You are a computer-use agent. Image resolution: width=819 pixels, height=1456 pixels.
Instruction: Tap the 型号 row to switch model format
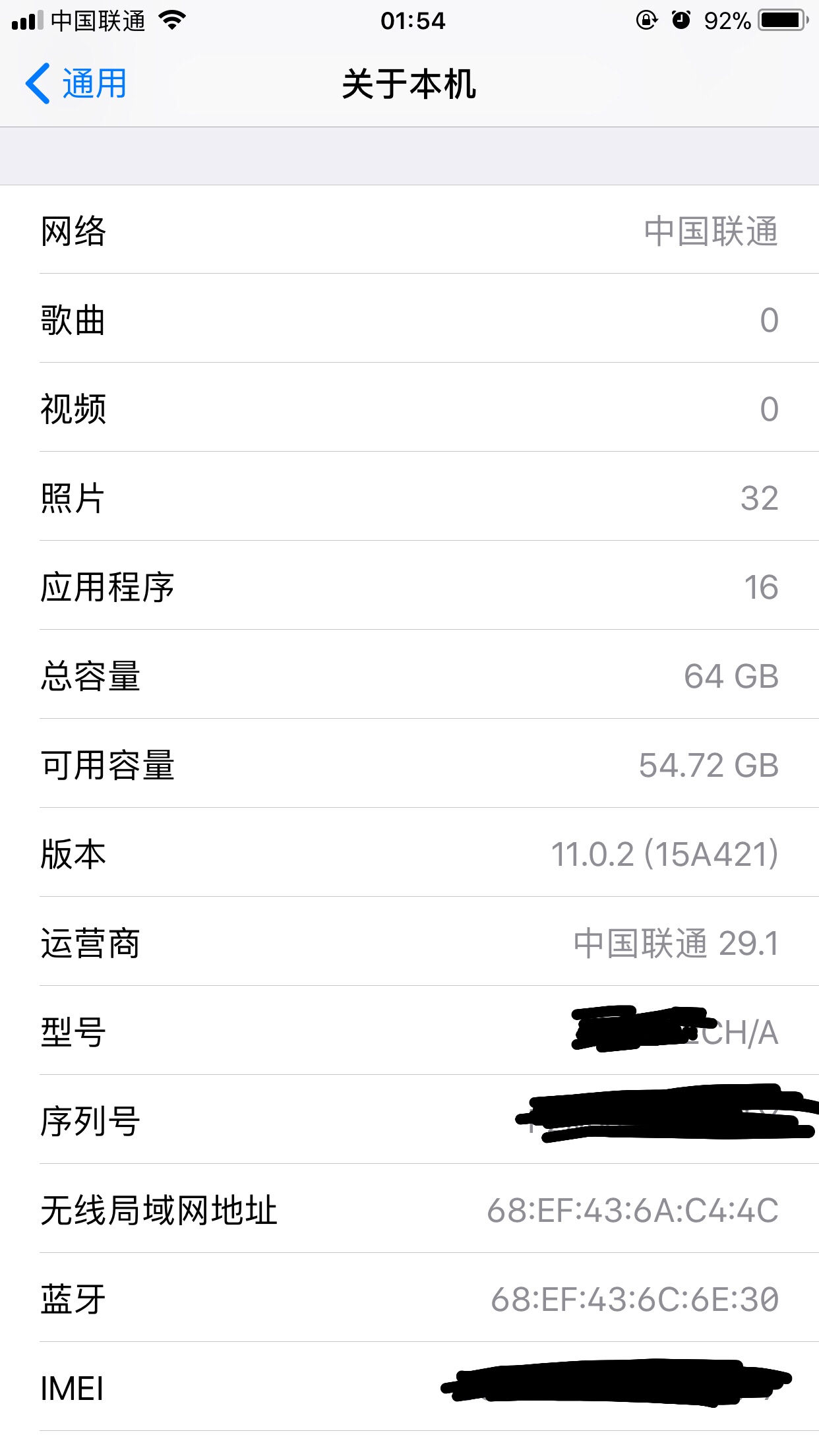[409, 1032]
